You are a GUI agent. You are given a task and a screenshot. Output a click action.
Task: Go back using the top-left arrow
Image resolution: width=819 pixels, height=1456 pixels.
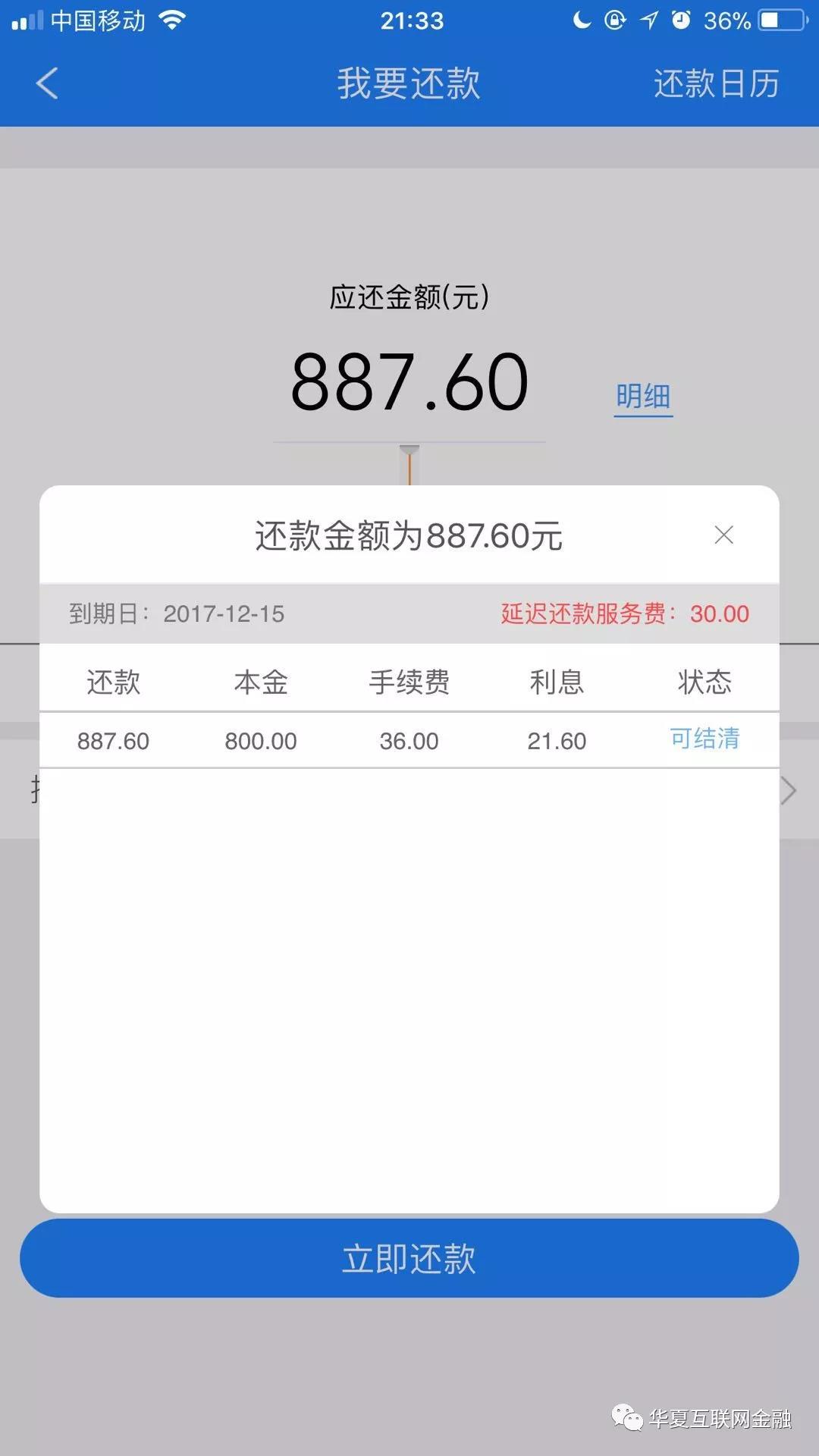47,83
